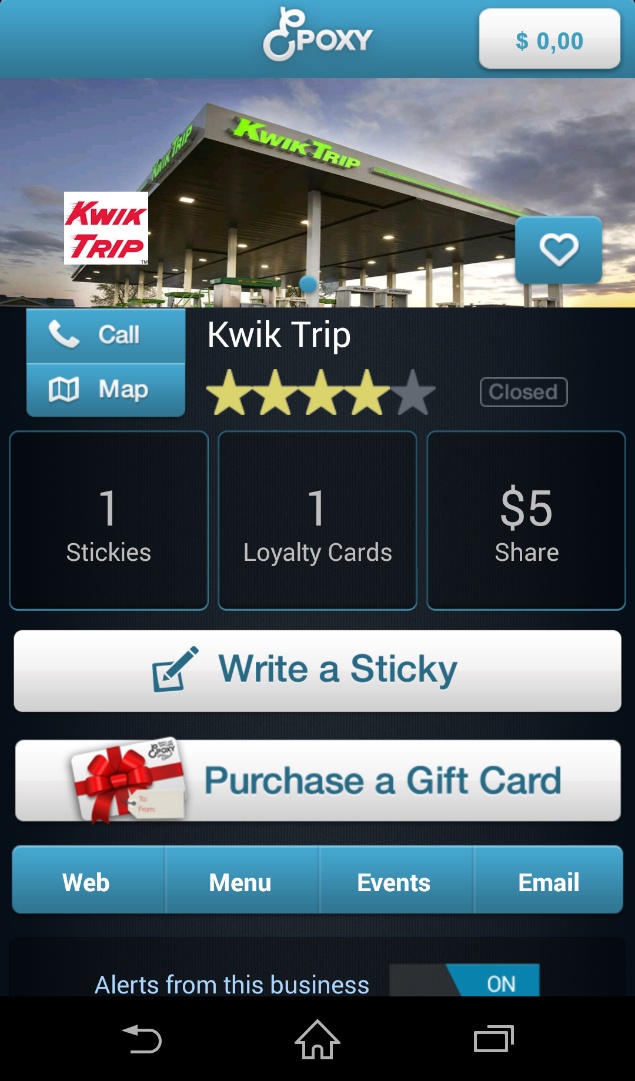Show the Events tab

pos(394,882)
